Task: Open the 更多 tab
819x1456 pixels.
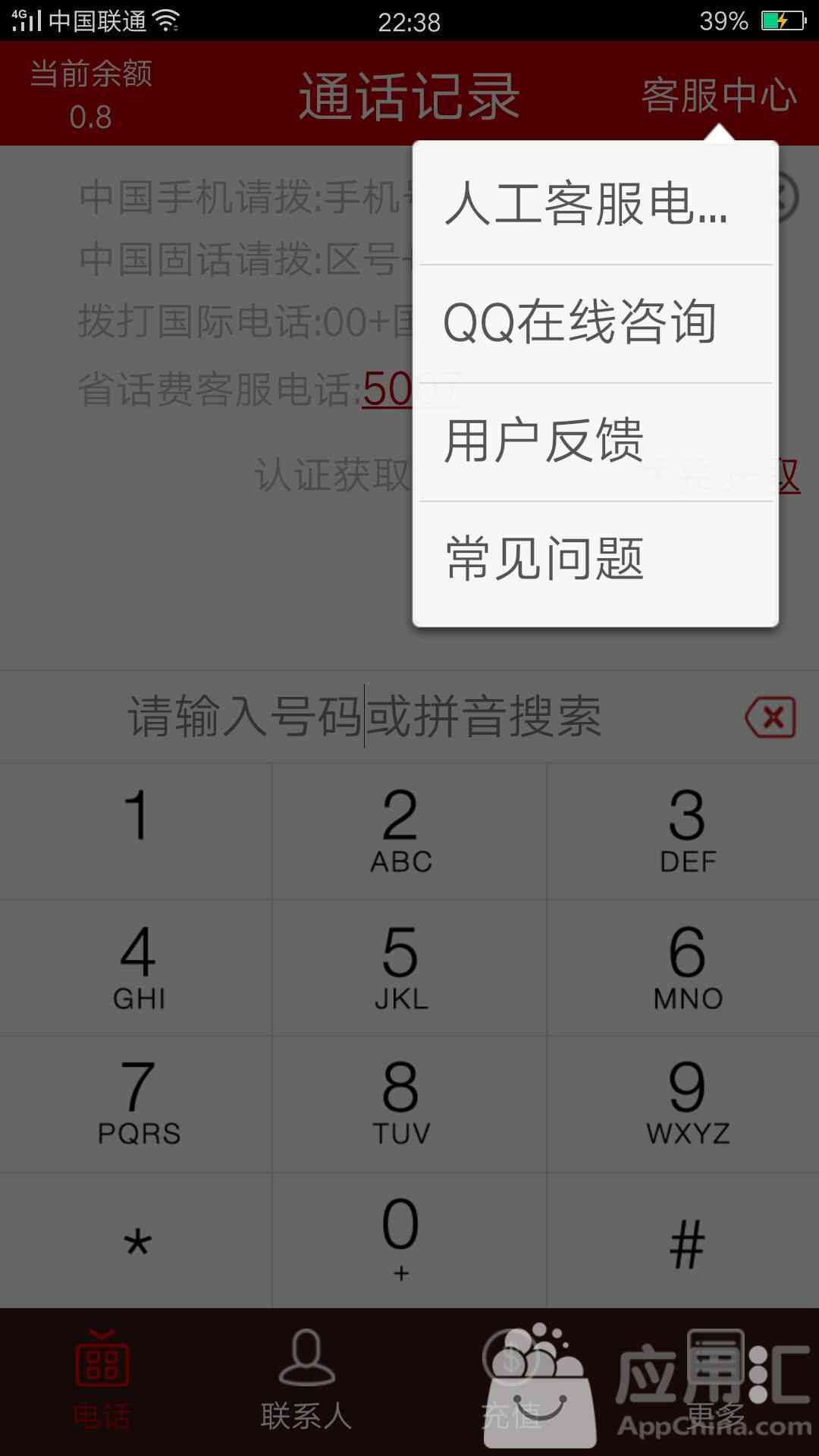Action: (x=716, y=1382)
